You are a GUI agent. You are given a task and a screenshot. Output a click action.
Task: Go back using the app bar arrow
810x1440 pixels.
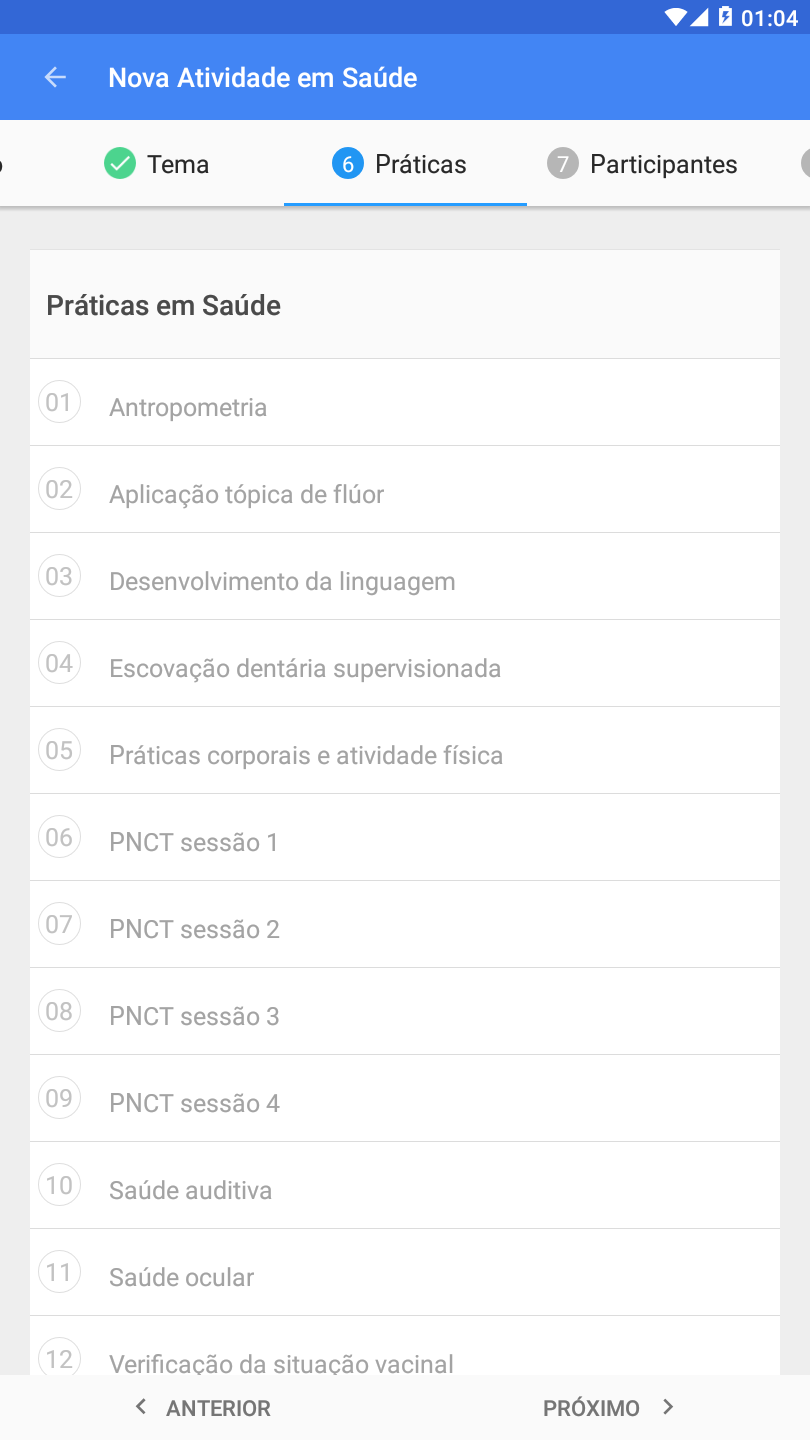click(55, 77)
